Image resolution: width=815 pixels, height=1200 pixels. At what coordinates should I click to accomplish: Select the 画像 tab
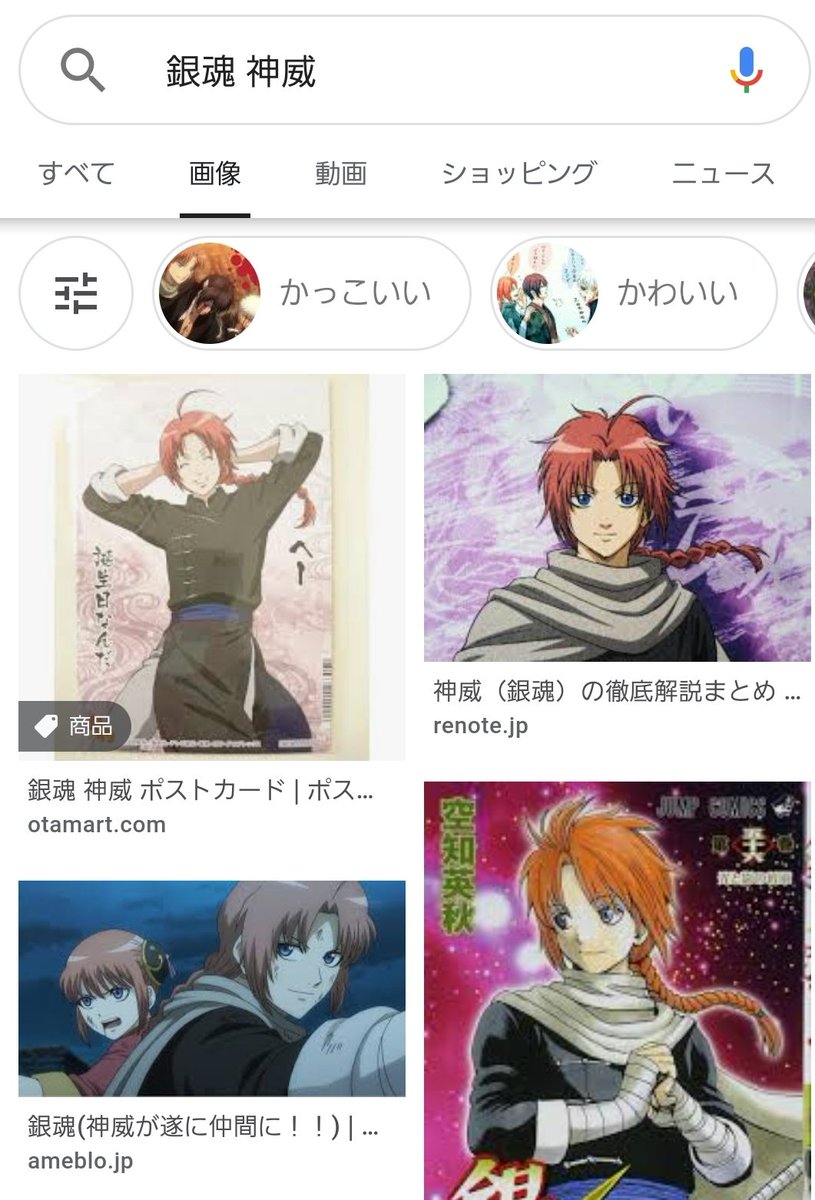pyautogui.click(x=215, y=173)
